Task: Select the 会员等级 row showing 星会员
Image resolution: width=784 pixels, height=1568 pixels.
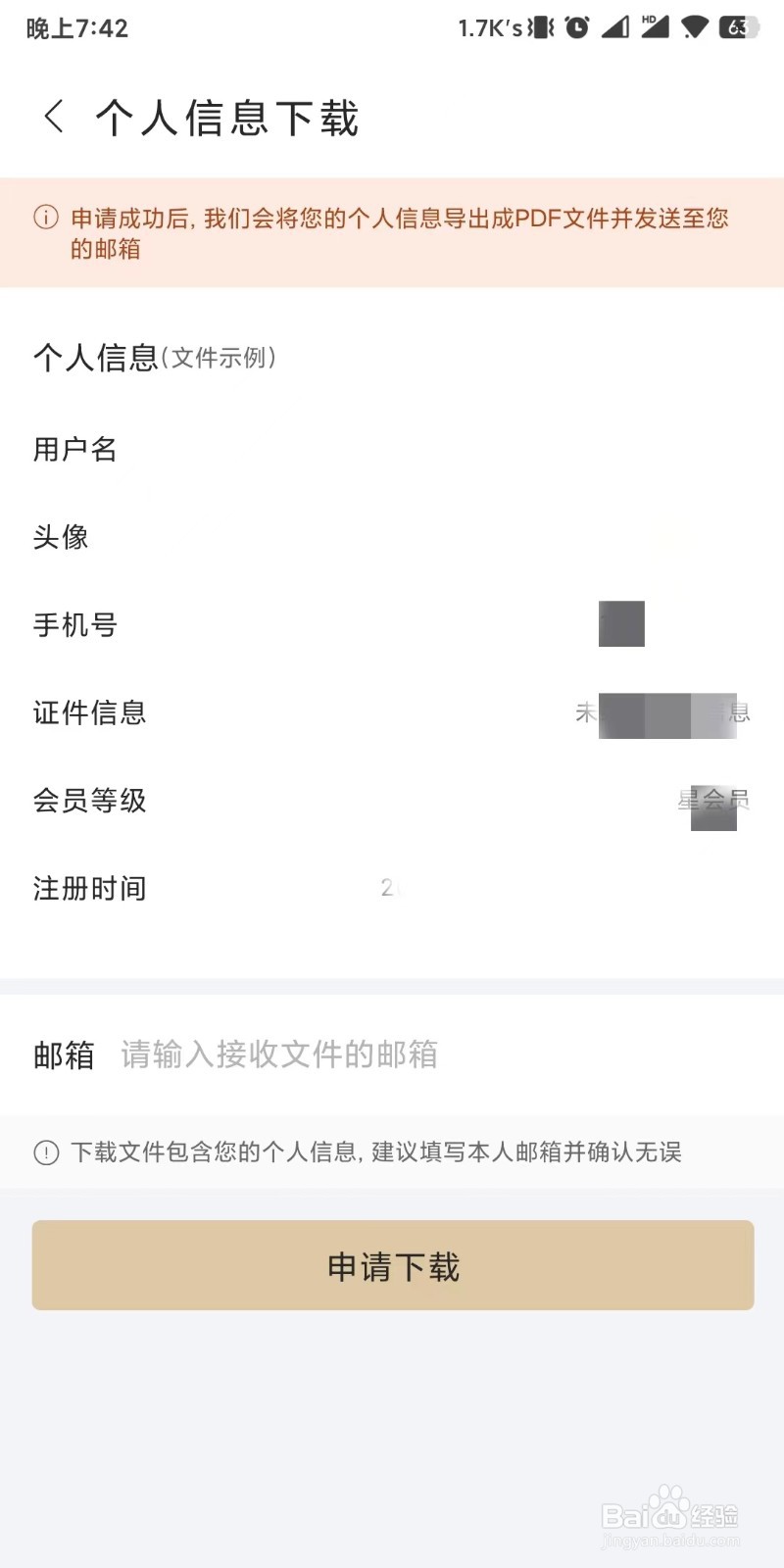Action: [392, 801]
